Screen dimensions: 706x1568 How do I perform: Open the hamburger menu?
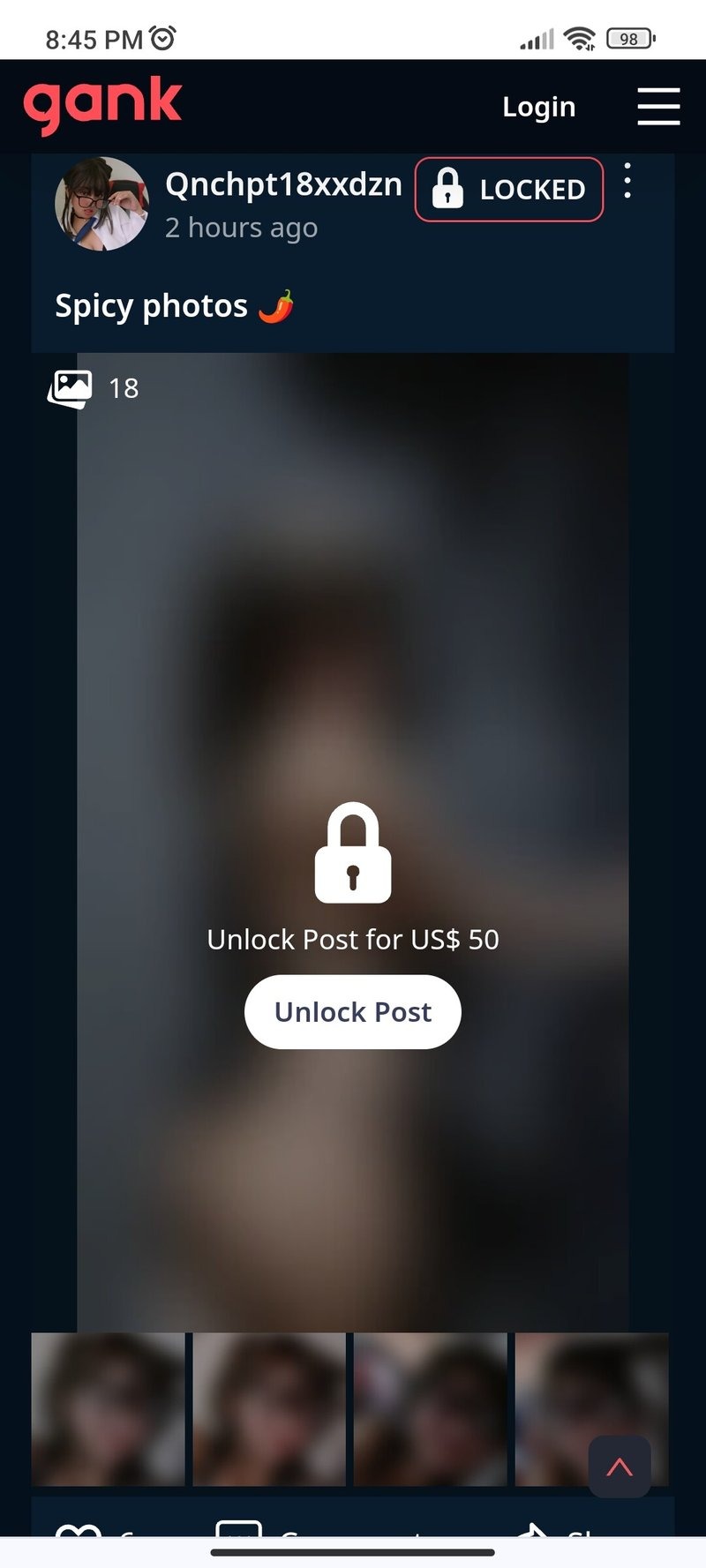658,107
